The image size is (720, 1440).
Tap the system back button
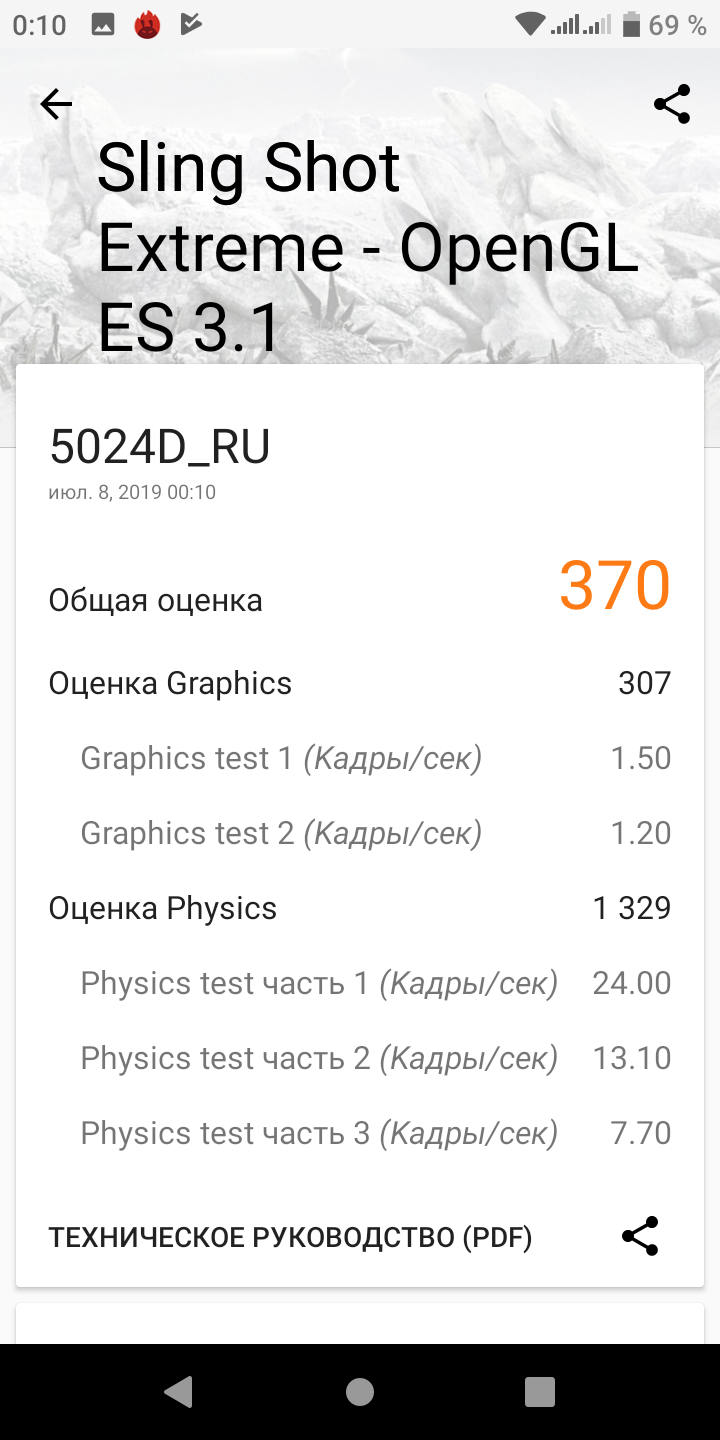tap(179, 1391)
